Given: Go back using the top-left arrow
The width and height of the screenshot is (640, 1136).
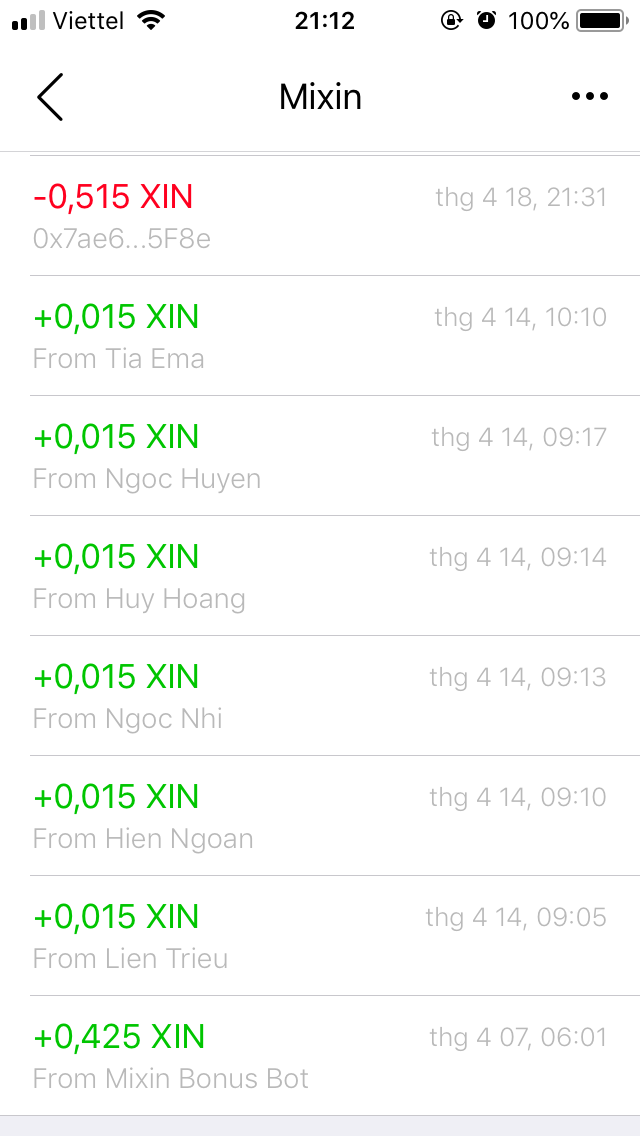Looking at the screenshot, I should pyautogui.click(x=50, y=97).
